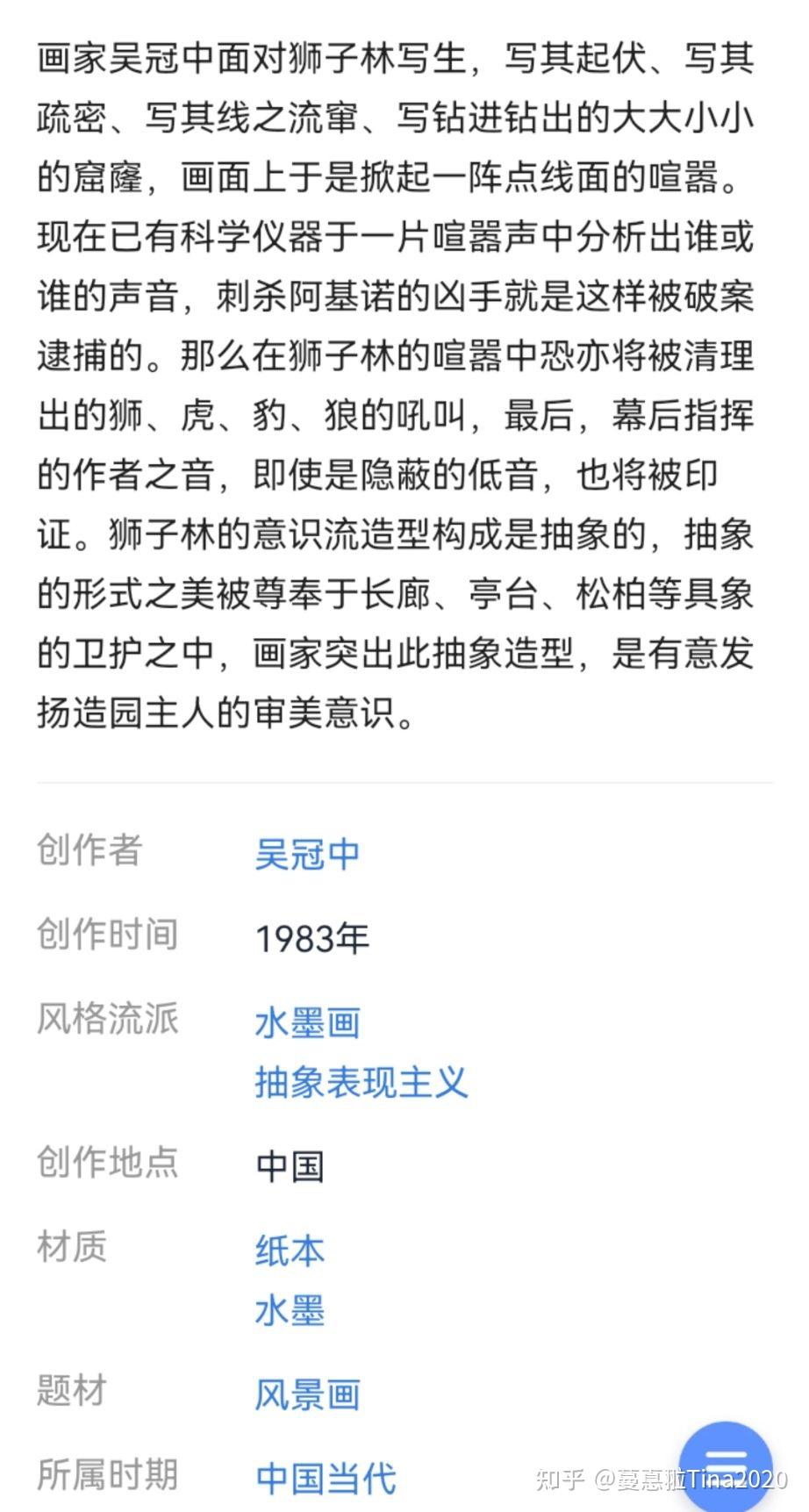View the 中国当代 period page
Viewport: 809px width, 1512px height.
326,1478
